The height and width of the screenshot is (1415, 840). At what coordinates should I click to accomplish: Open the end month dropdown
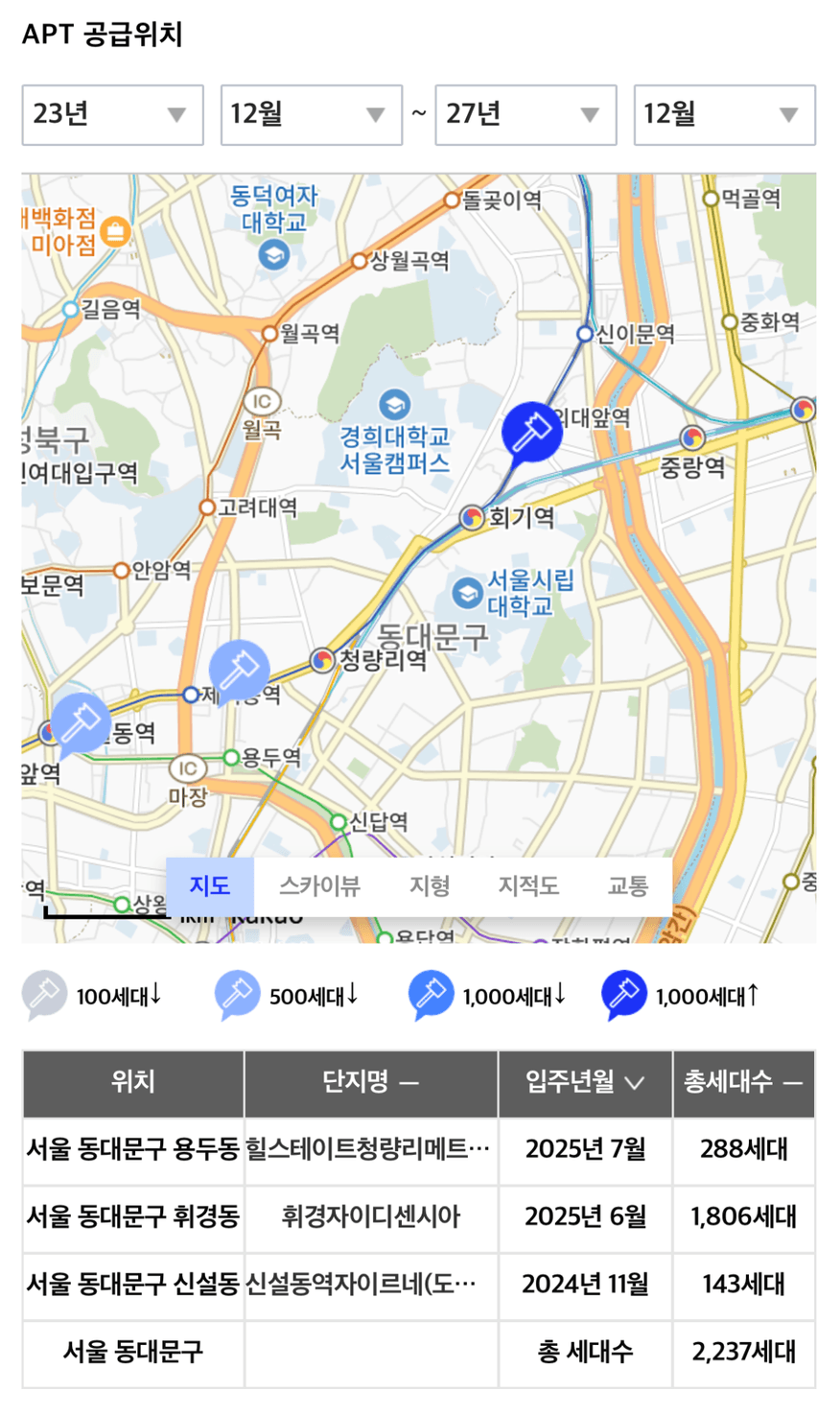pyautogui.click(x=724, y=115)
